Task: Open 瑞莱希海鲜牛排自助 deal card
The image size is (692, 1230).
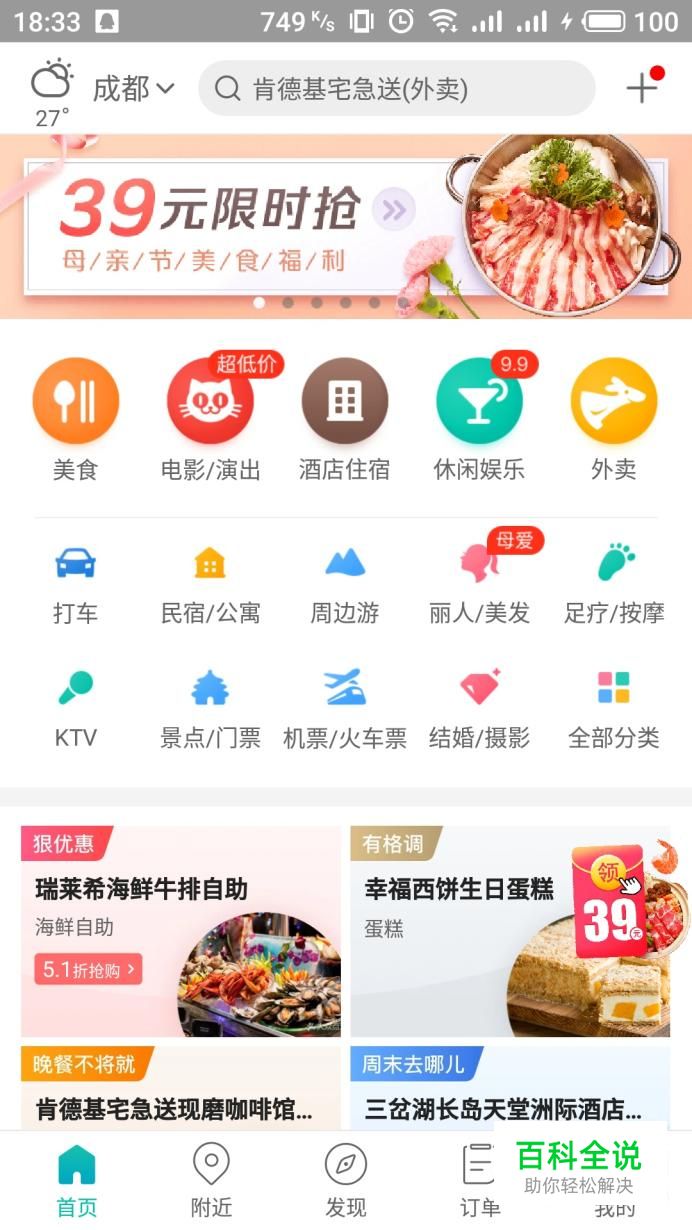Action: coord(181,931)
